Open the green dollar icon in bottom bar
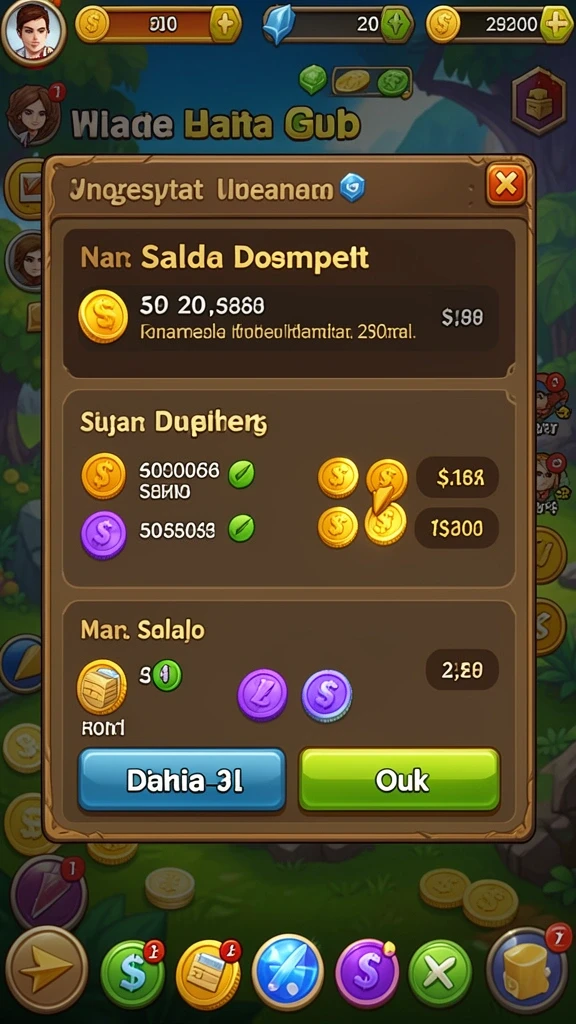Image resolution: width=576 pixels, height=1024 pixels. coord(132,974)
